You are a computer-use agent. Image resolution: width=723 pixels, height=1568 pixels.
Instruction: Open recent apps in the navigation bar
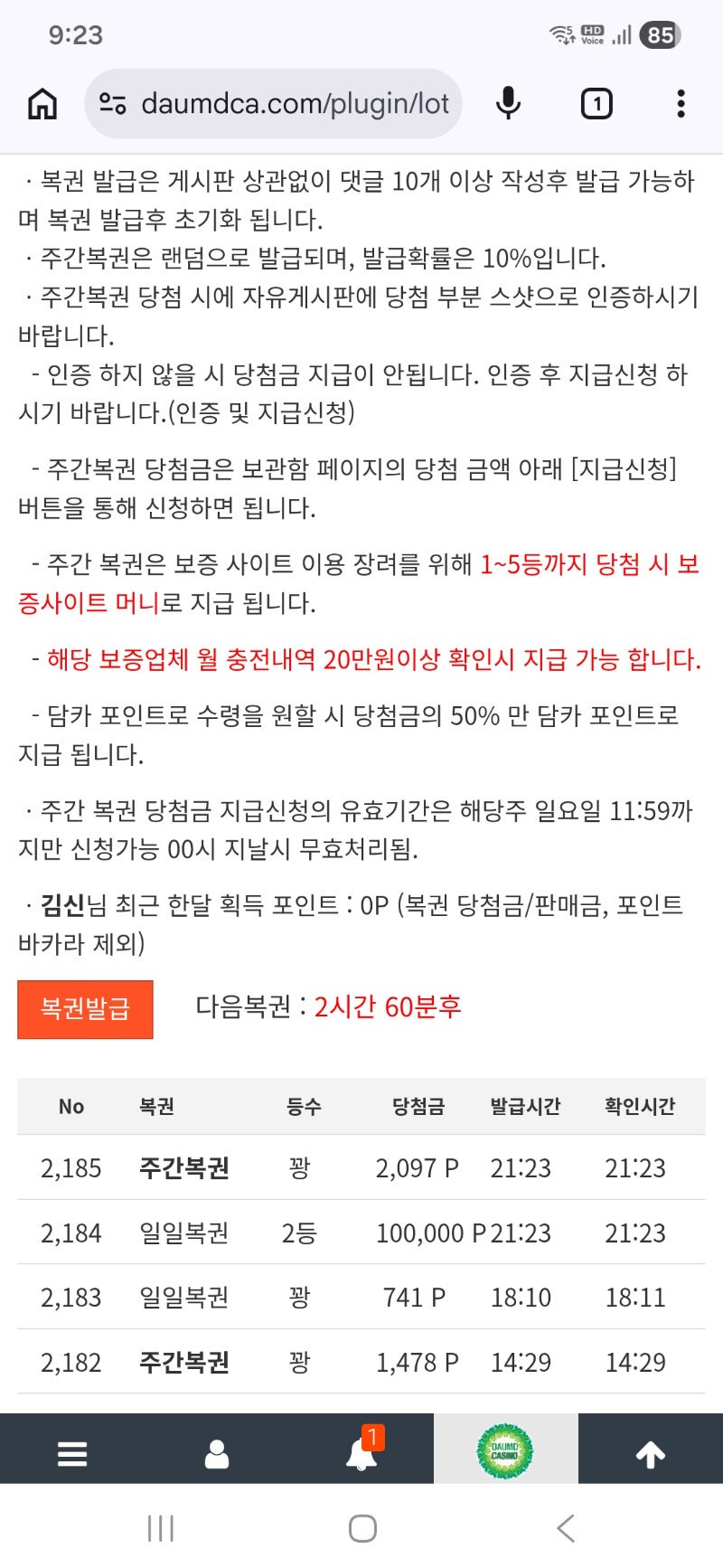(160, 1528)
